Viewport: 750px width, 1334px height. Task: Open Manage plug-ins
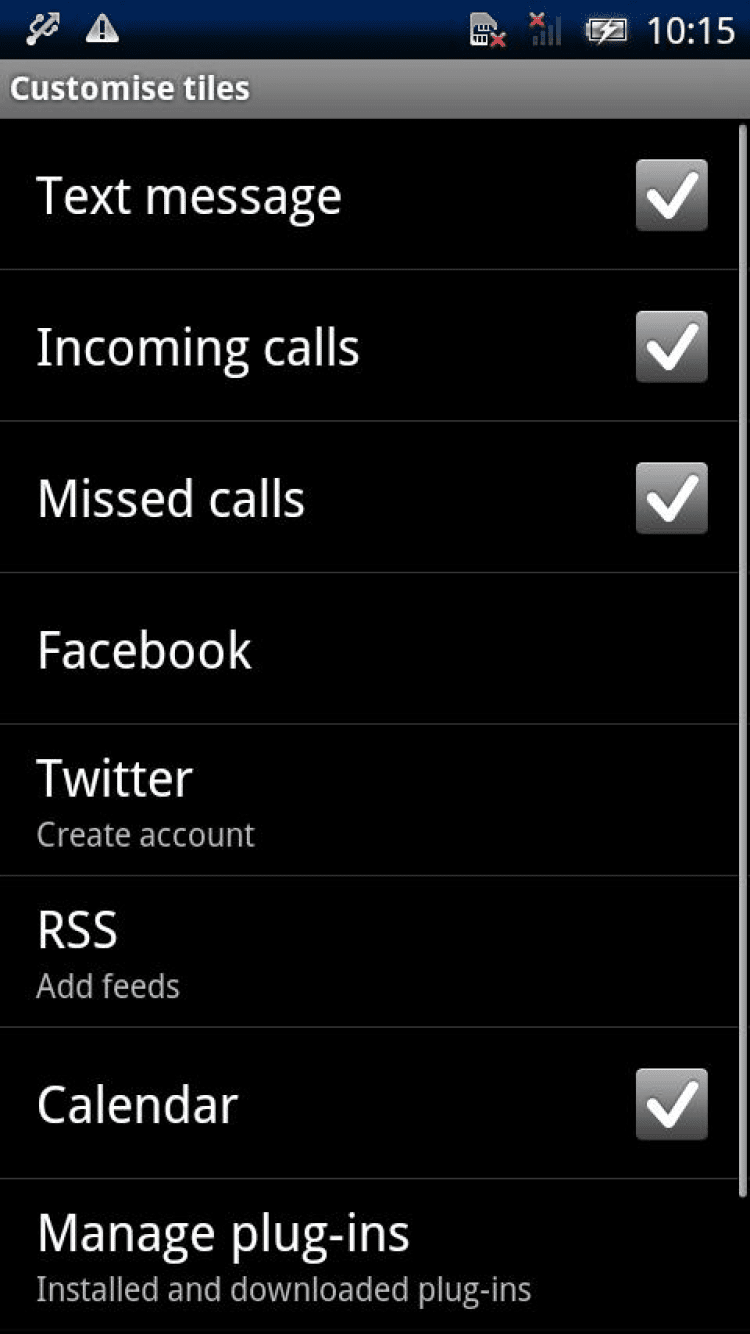point(369,1256)
